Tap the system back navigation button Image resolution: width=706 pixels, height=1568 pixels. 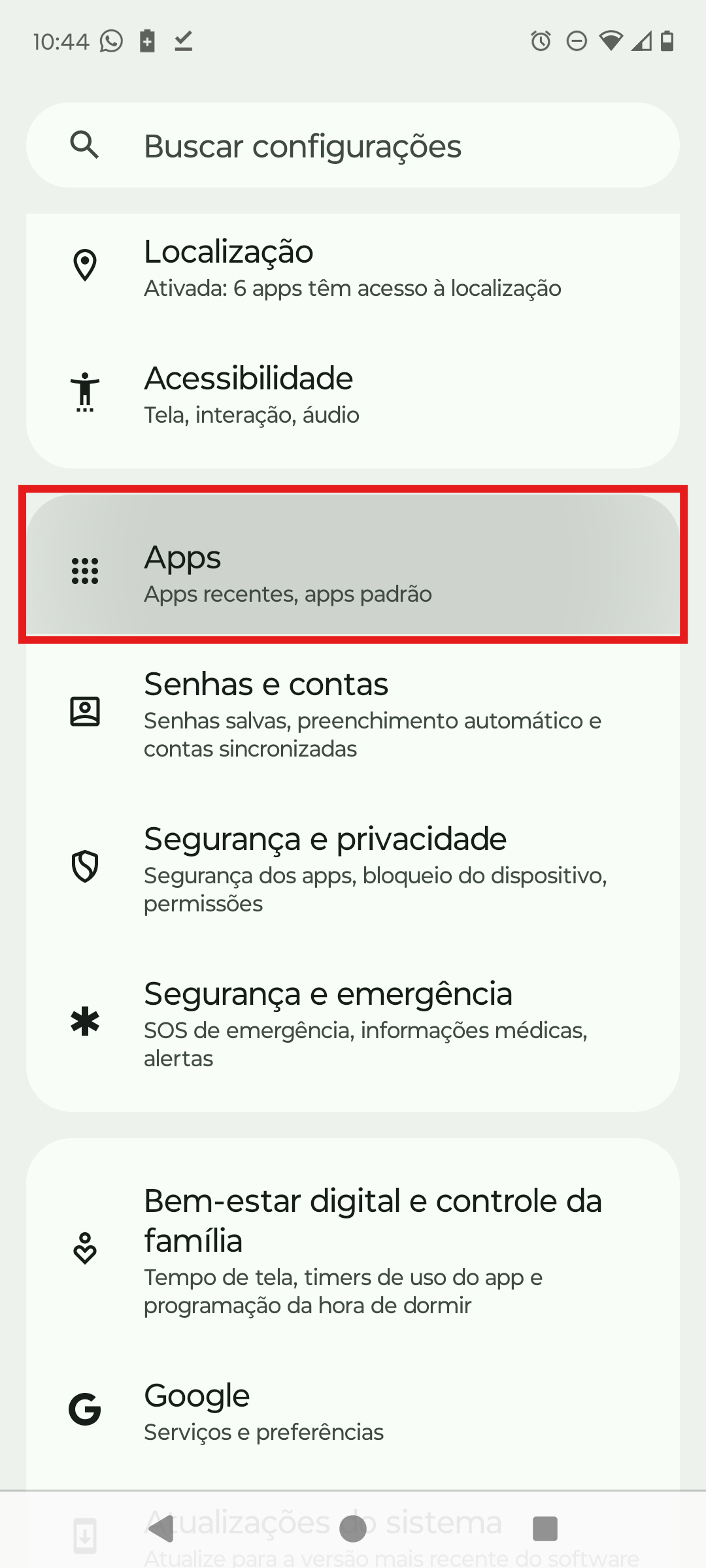click(161, 1529)
